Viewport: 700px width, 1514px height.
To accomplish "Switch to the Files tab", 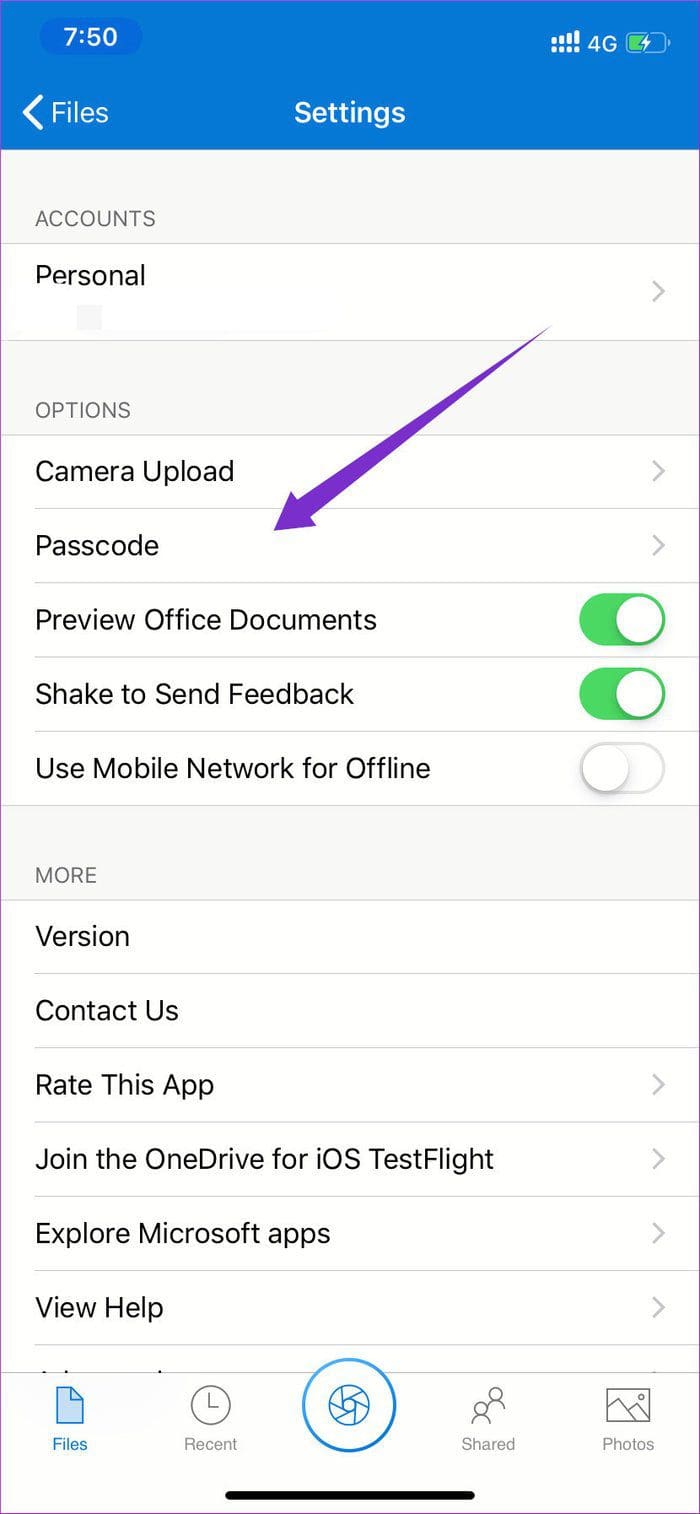I will 70,1418.
